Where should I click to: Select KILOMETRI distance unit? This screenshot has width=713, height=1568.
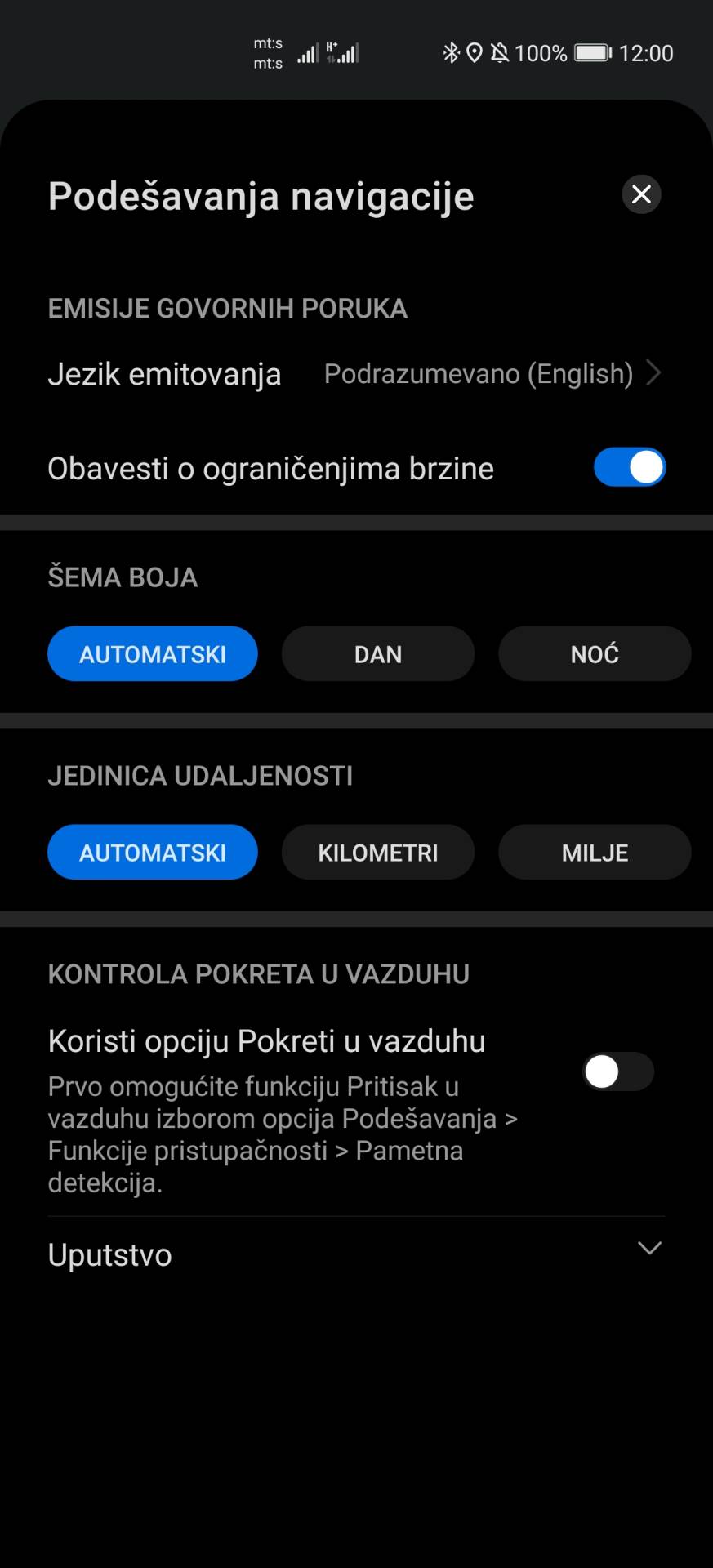click(x=377, y=852)
